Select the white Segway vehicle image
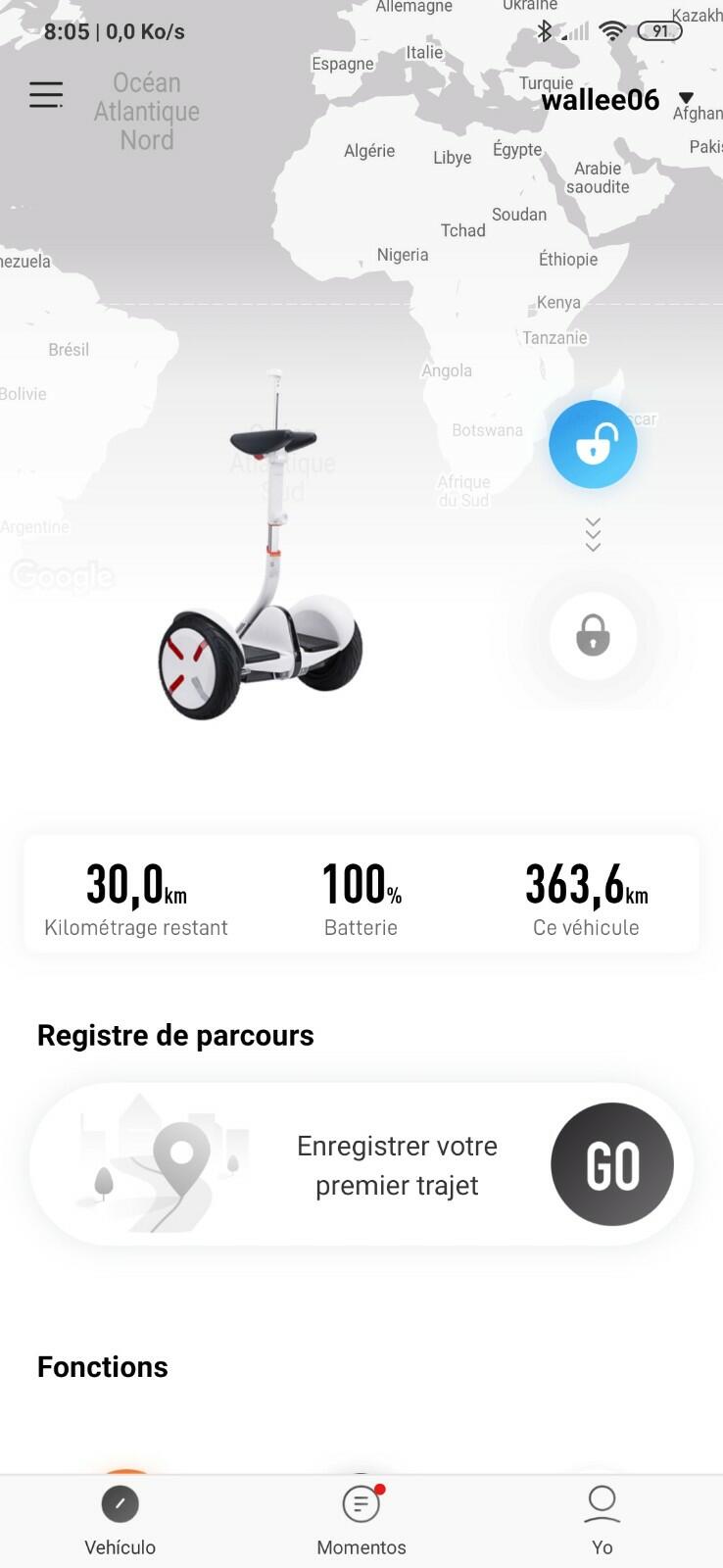 pyautogui.click(x=261, y=545)
